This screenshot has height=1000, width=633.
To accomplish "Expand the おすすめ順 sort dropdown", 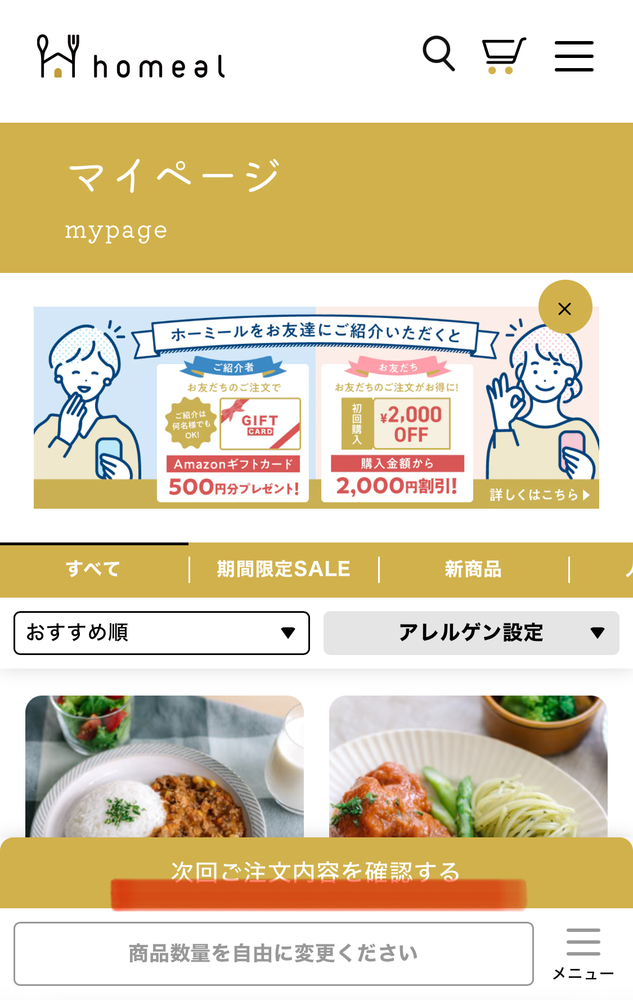I will (x=161, y=633).
